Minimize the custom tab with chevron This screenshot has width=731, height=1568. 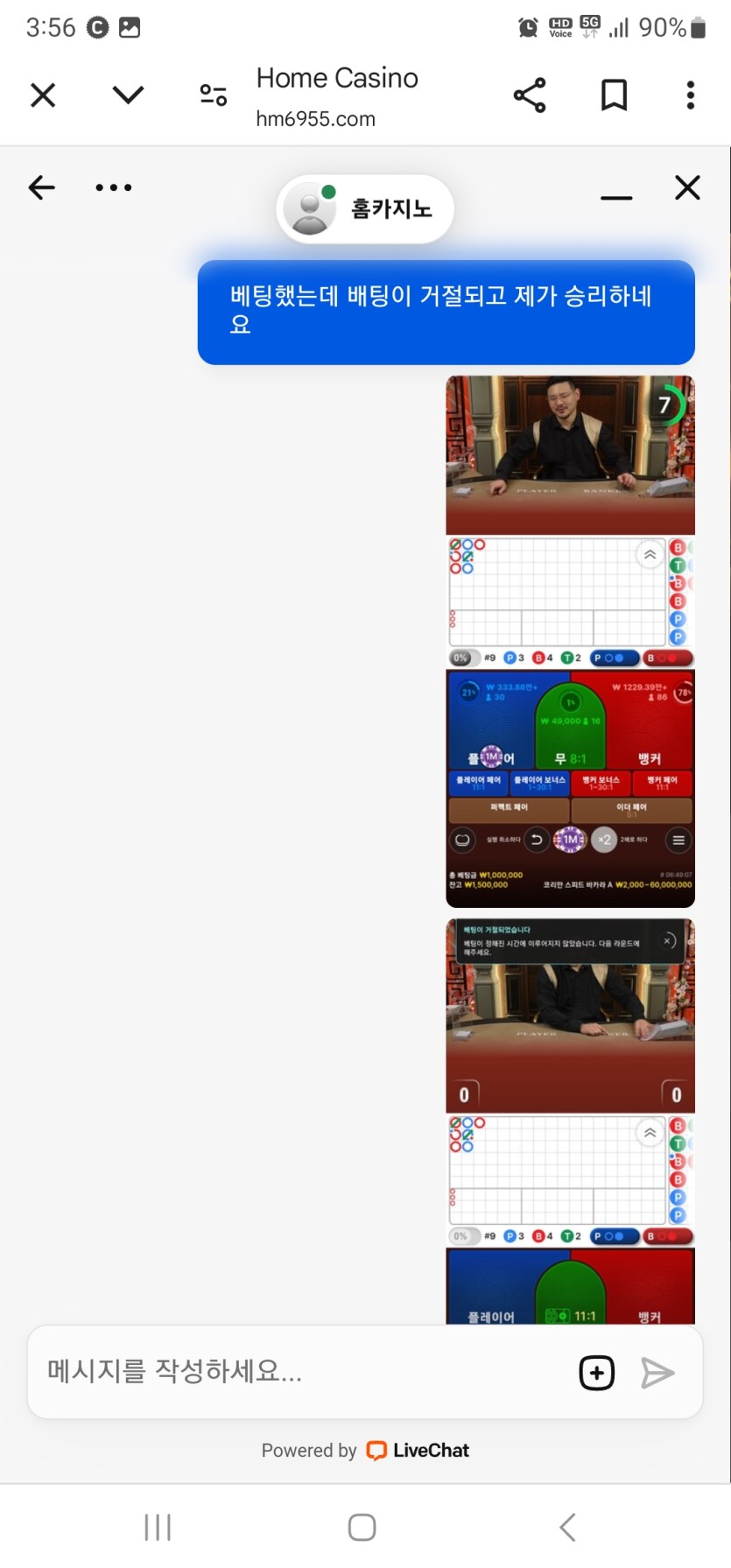point(128,95)
